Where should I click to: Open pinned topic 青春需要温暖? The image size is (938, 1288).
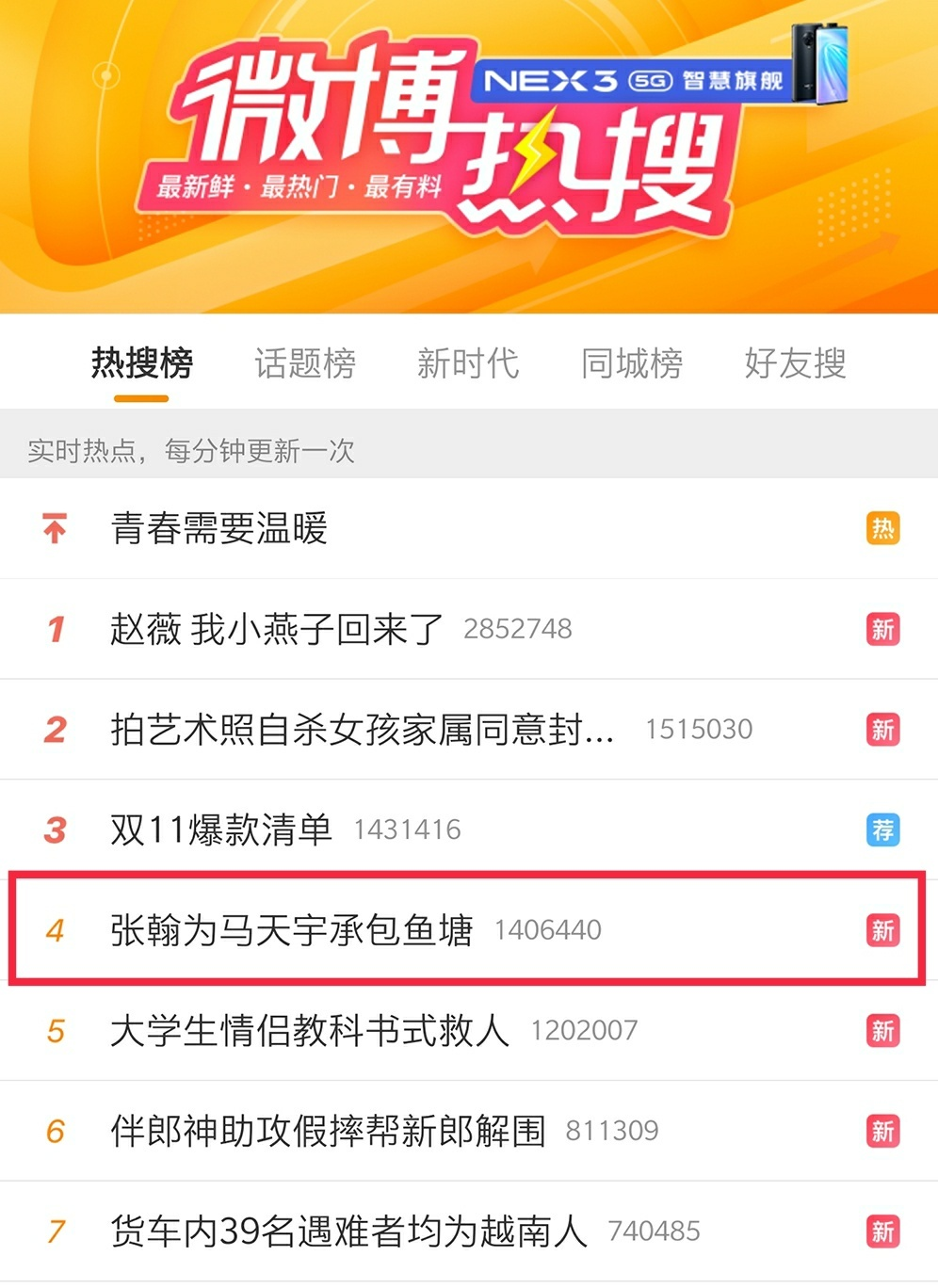218,528
